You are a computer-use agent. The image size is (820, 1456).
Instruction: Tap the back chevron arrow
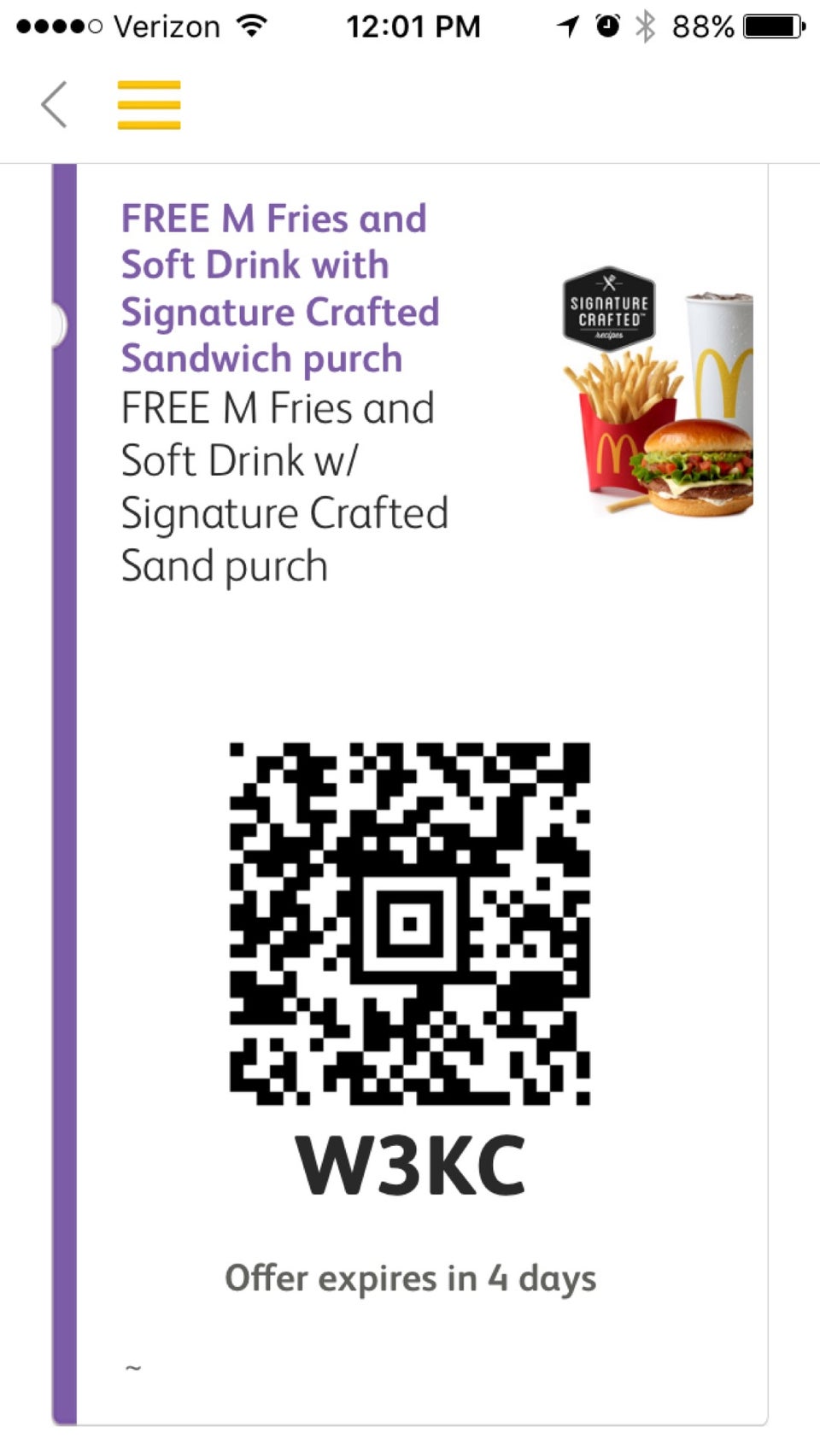(53, 105)
